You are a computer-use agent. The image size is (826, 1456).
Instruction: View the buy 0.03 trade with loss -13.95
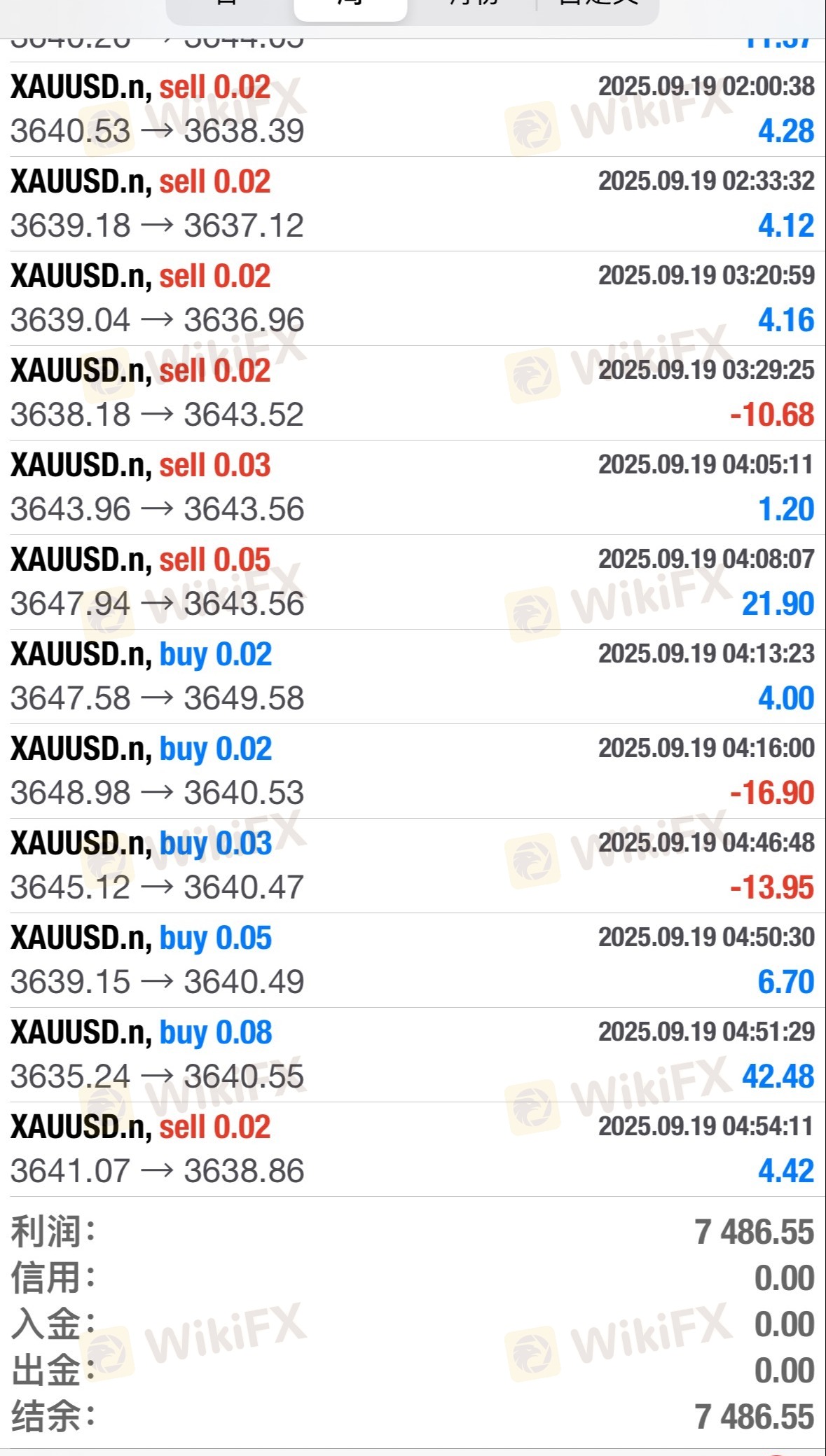pos(413,866)
